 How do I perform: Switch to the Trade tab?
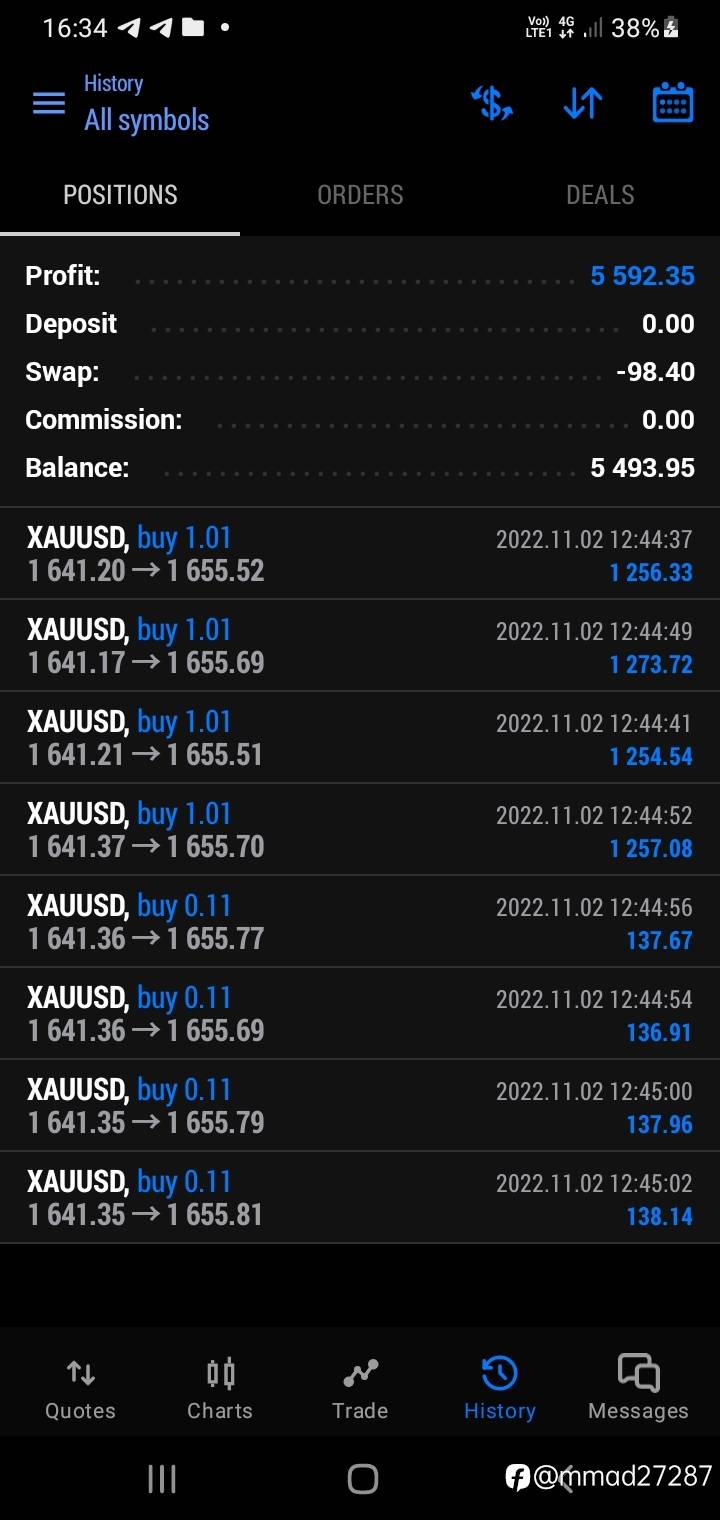360,1389
